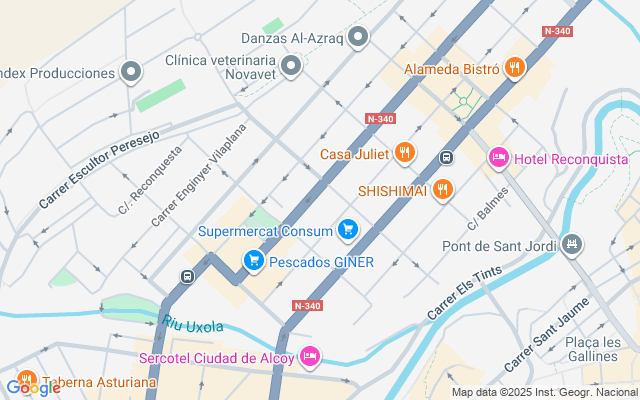Select the Producciones place marker

coord(131,72)
